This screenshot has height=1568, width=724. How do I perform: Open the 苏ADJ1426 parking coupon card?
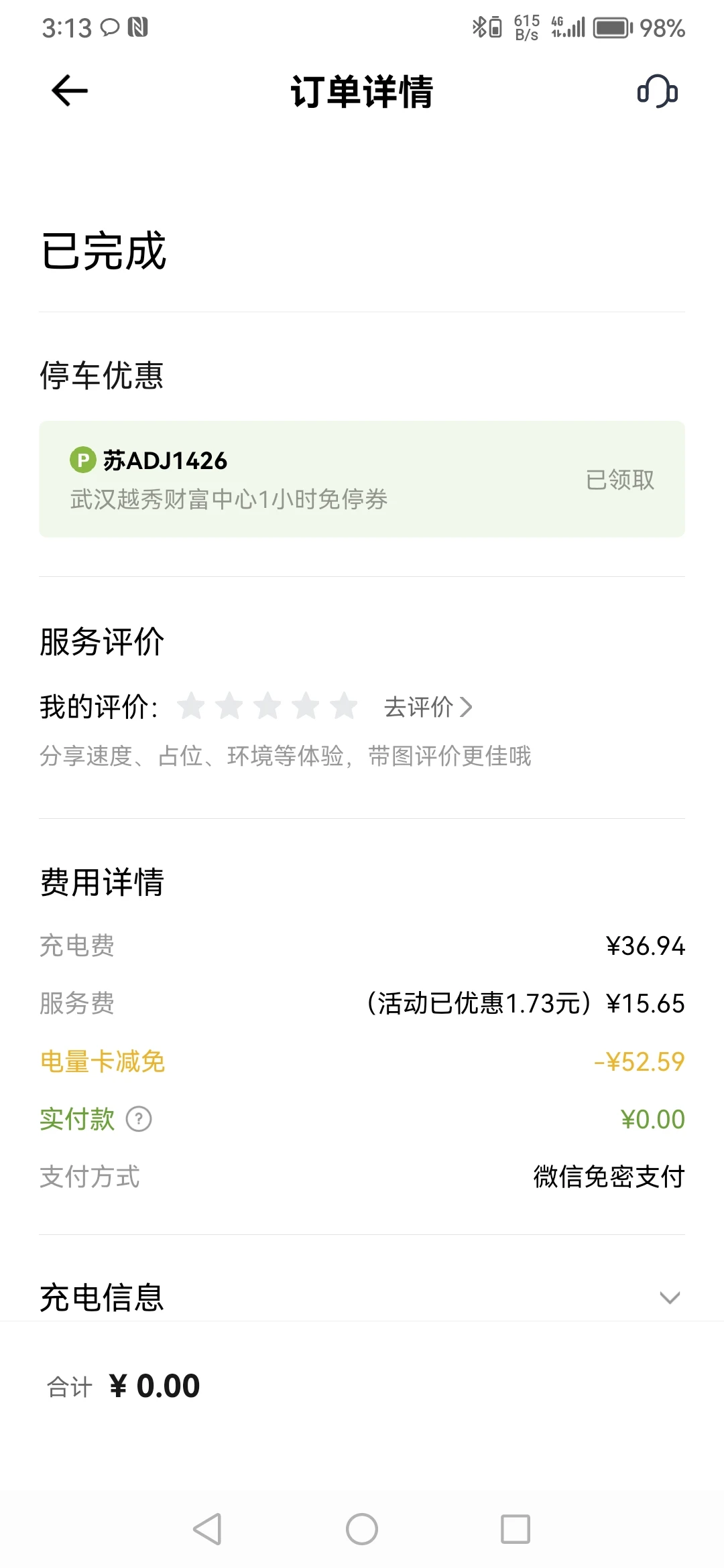point(362,479)
